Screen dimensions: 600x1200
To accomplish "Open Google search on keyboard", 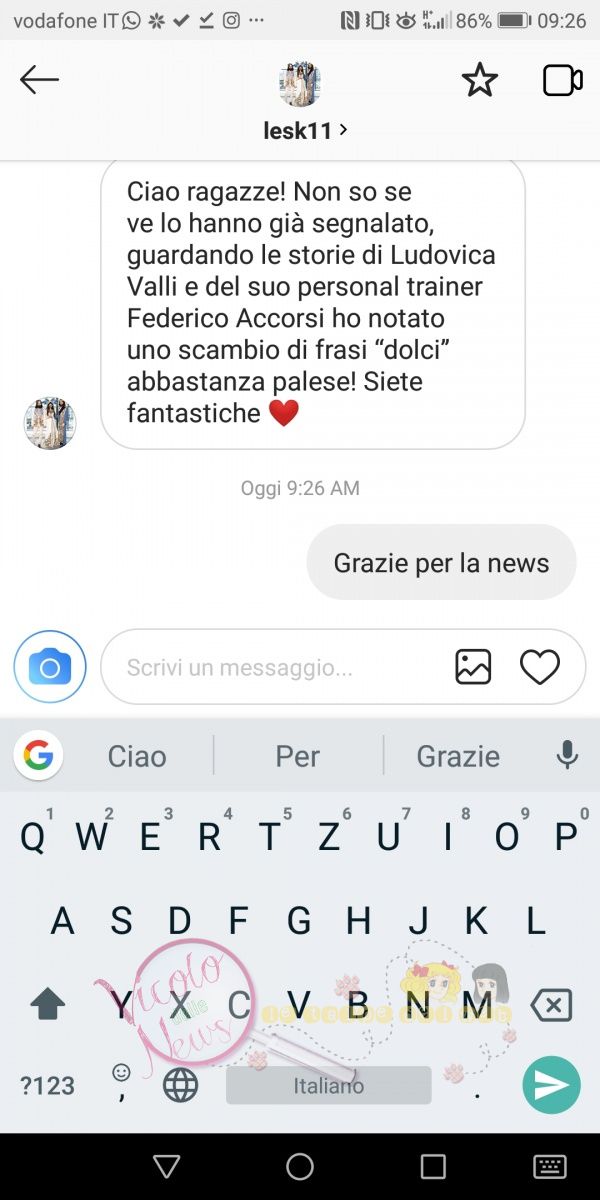I will point(38,756).
